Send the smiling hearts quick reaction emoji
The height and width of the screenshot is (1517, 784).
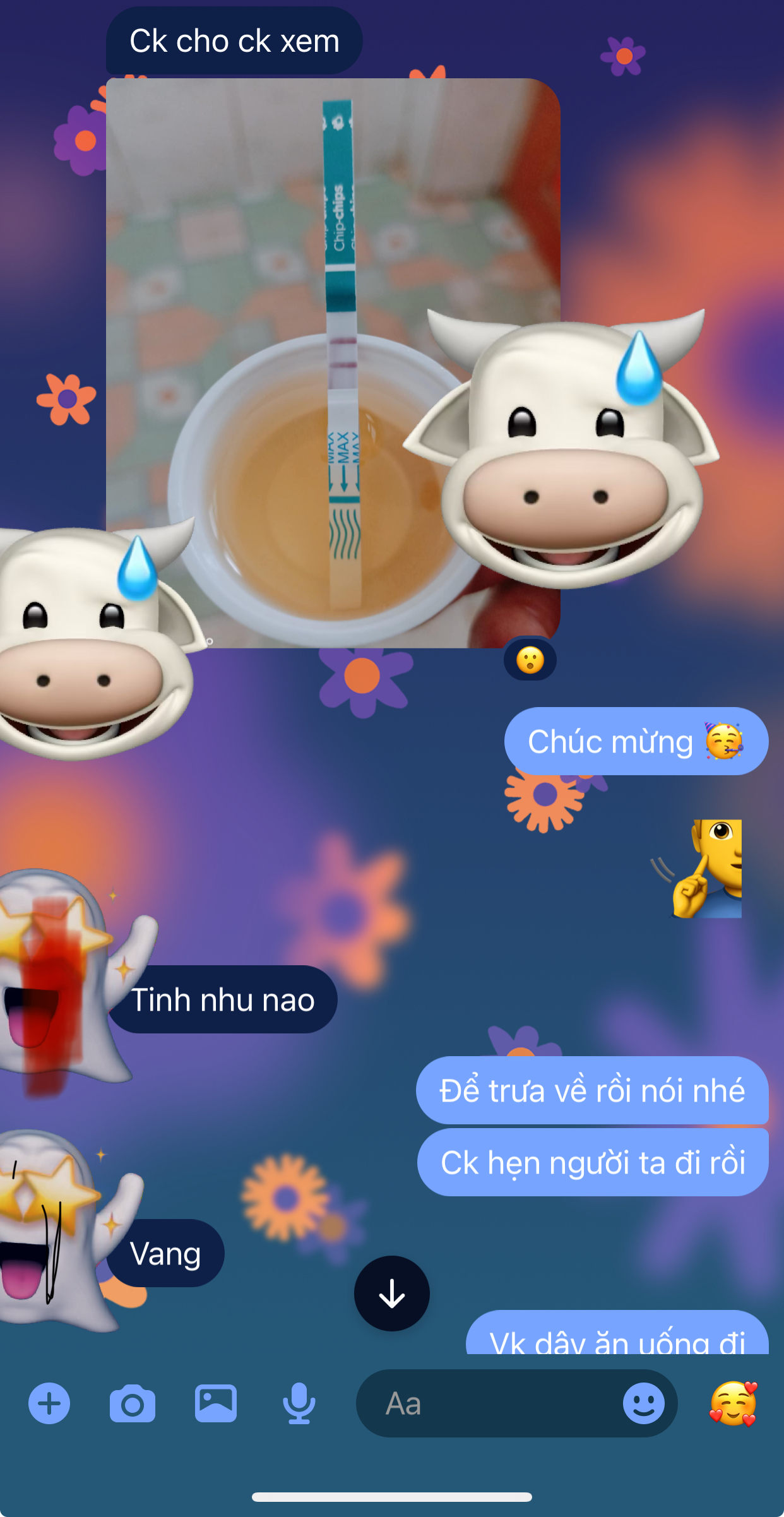coord(733,1403)
